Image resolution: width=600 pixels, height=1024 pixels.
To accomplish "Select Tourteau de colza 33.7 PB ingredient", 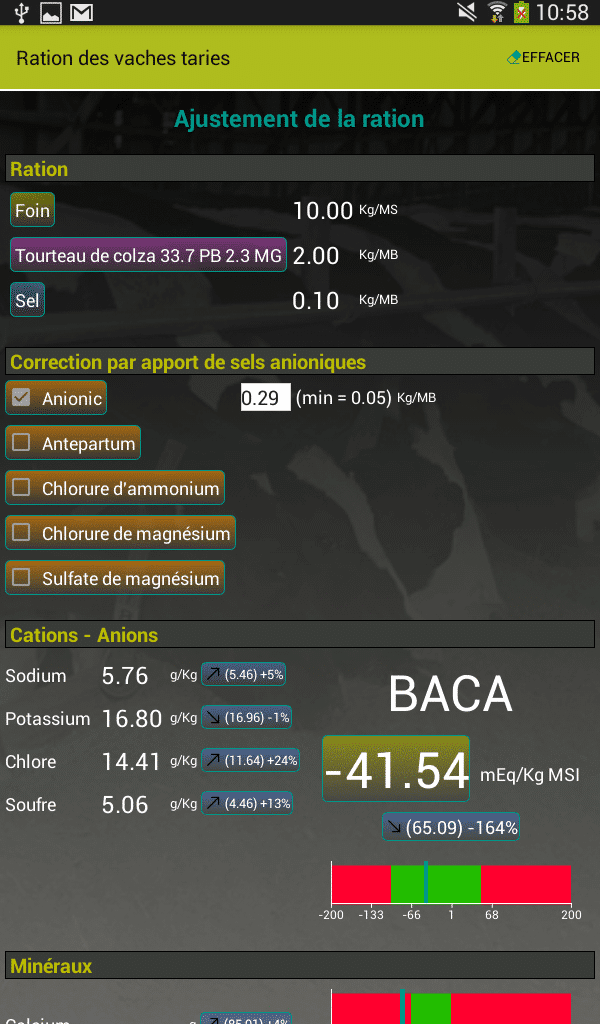I will (148, 255).
